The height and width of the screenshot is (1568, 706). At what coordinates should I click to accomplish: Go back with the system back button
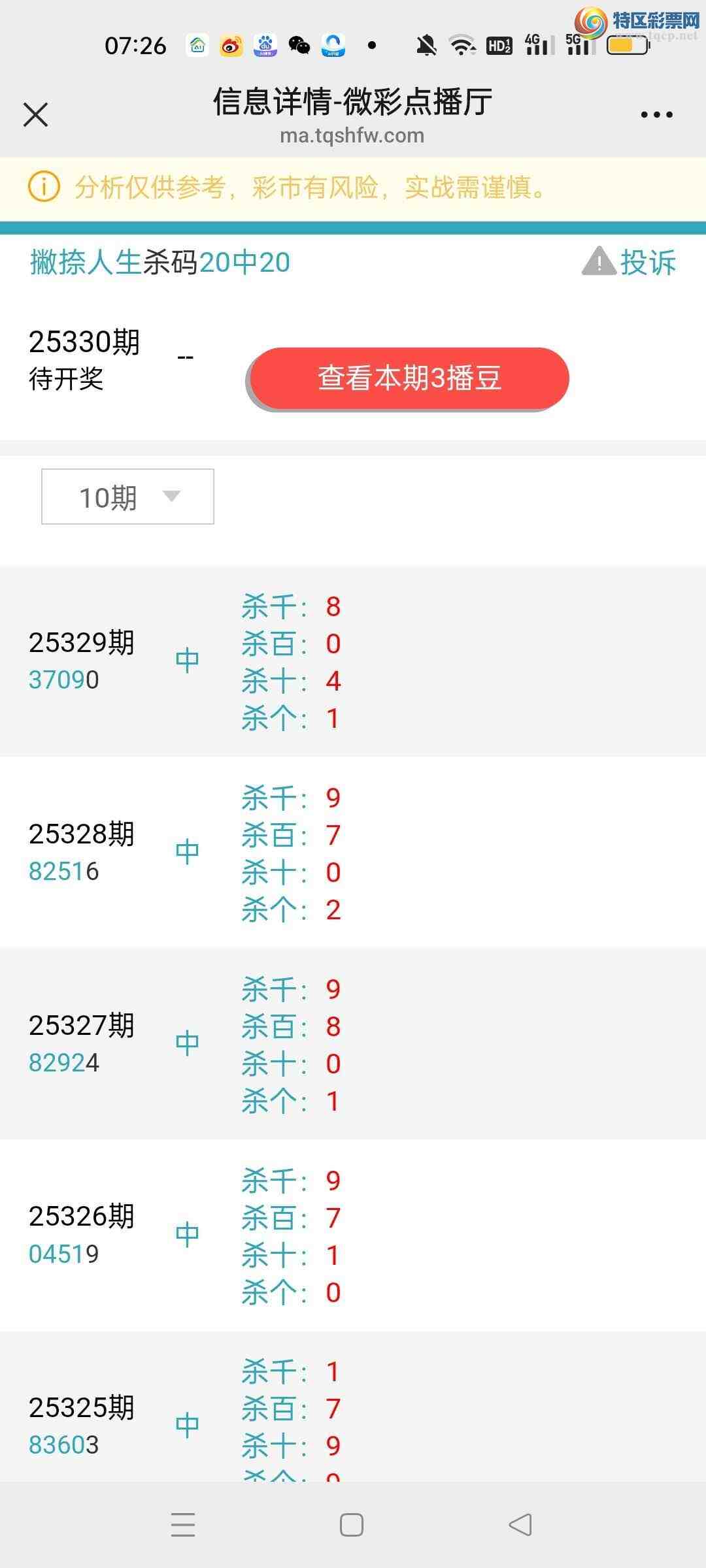tap(520, 1525)
